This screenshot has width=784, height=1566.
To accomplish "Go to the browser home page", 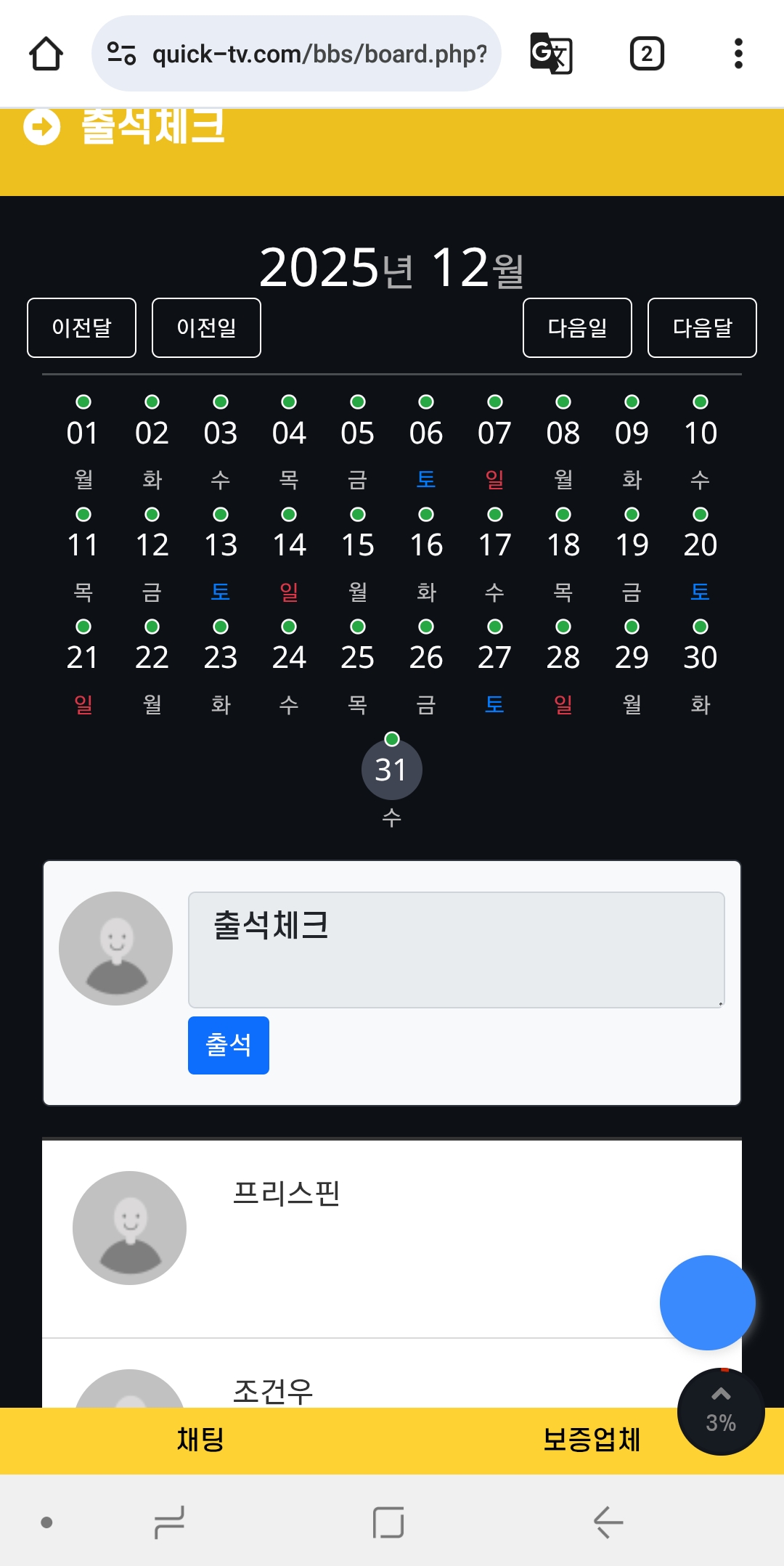I will pyautogui.click(x=46, y=54).
